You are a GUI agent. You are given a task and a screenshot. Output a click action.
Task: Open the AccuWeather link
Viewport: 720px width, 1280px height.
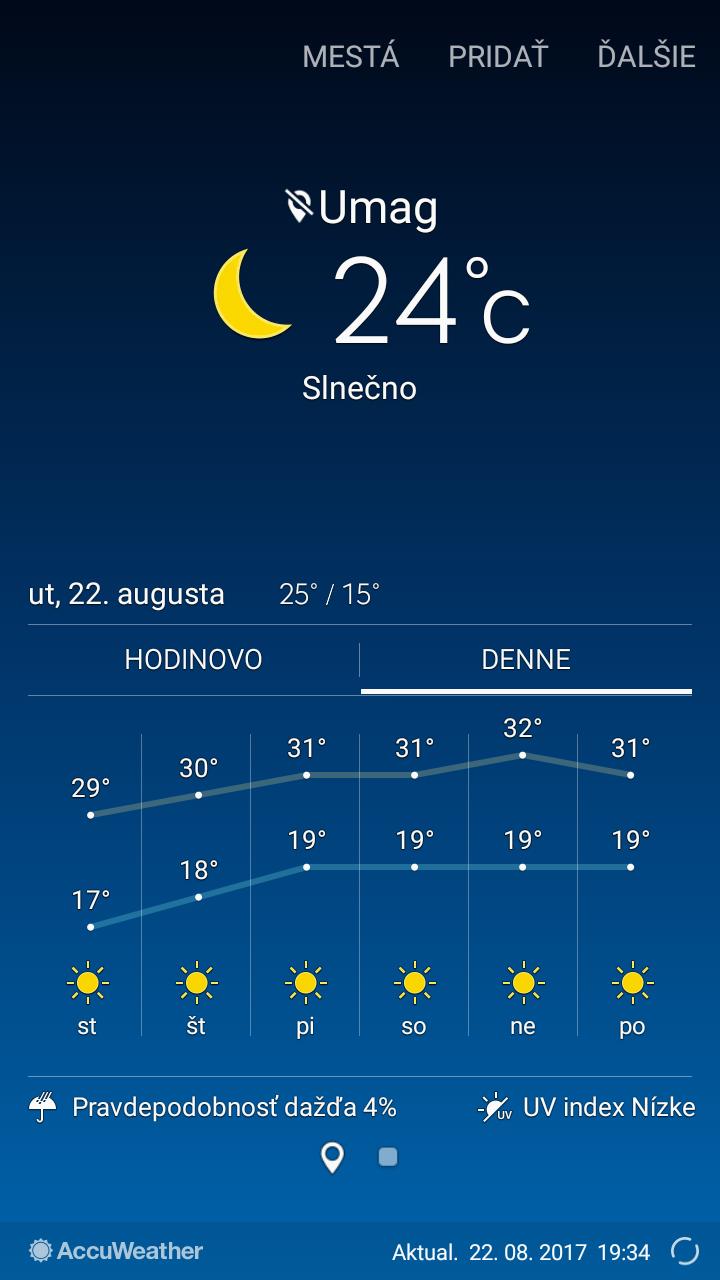pyautogui.click(x=116, y=1250)
